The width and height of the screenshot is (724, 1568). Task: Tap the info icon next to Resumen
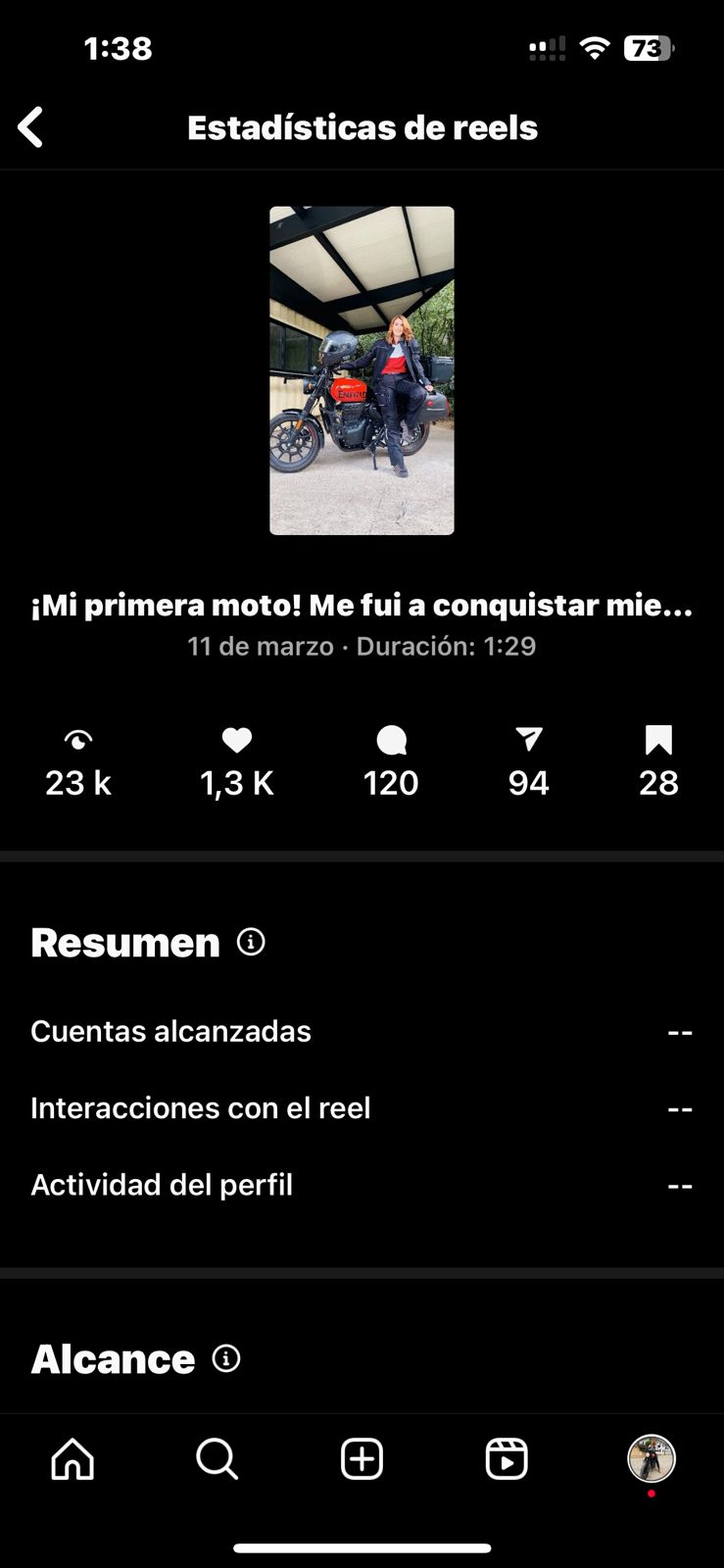pos(251,943)
